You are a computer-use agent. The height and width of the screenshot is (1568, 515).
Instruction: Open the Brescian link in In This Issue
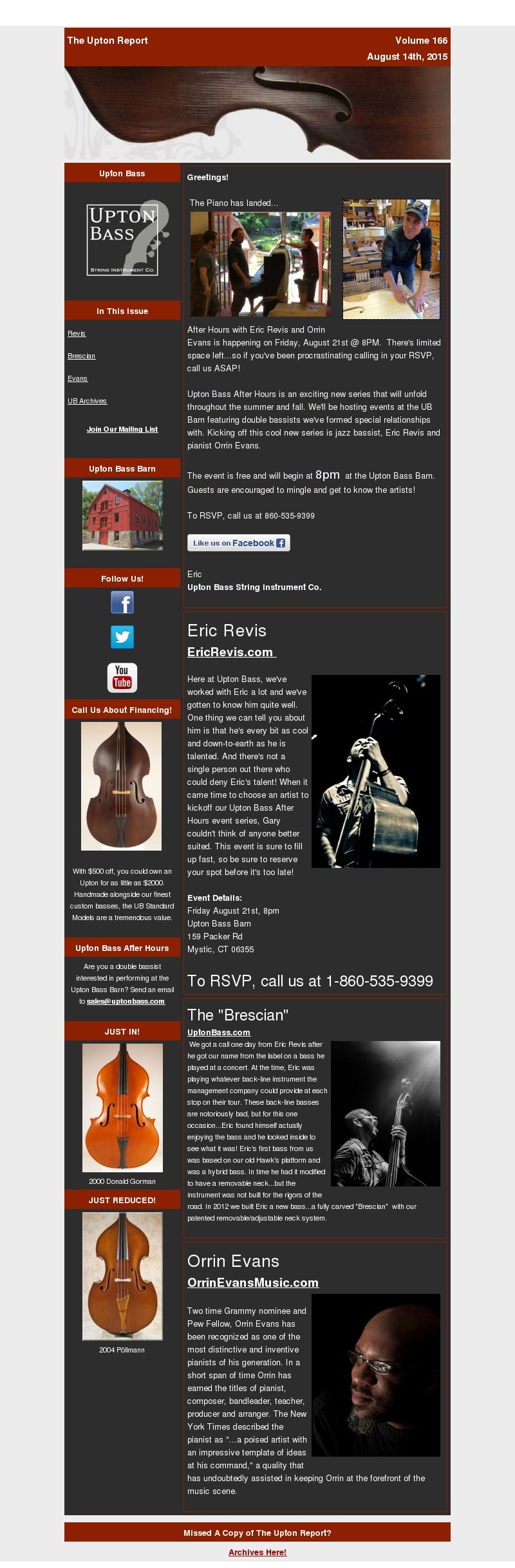(x=81, y=356)
